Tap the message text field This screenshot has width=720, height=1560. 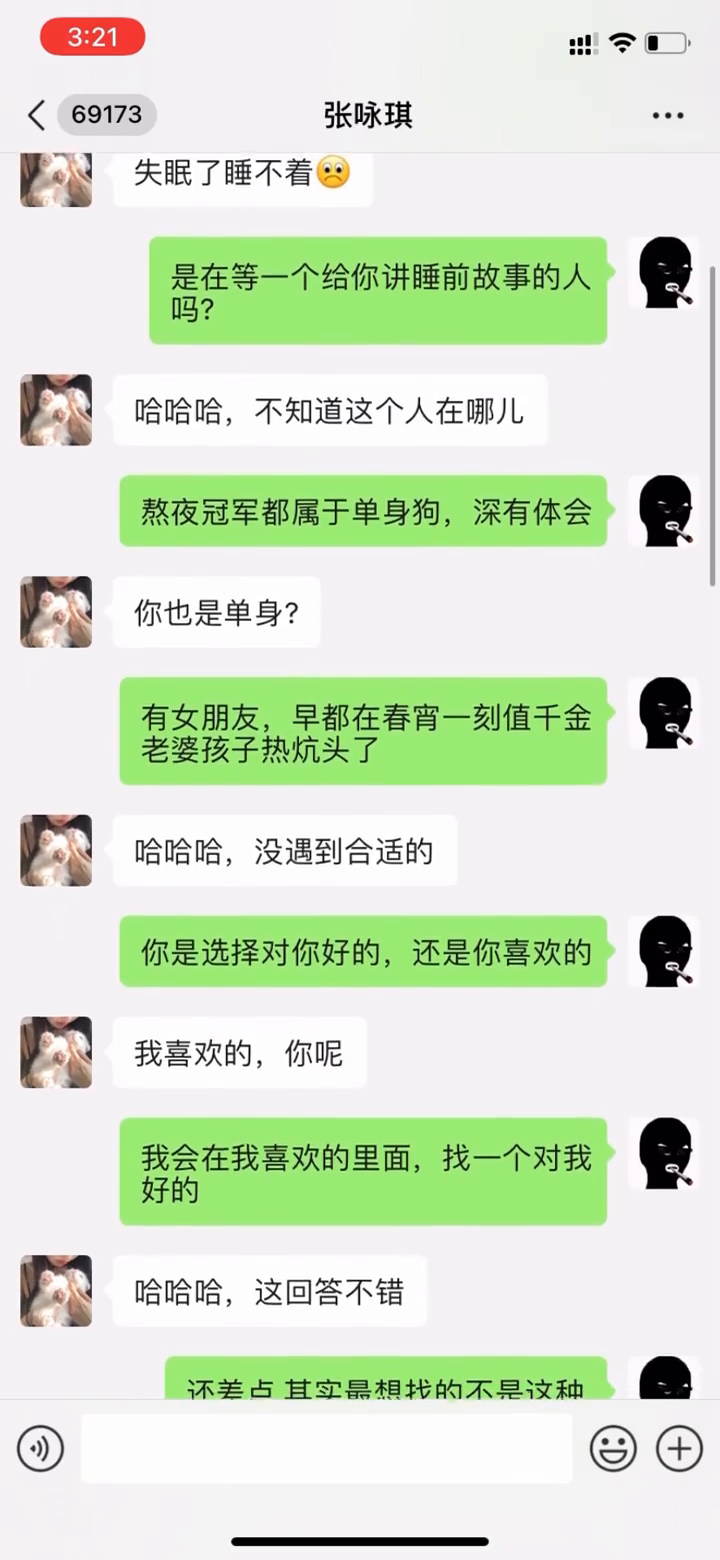(x=326, y=1448)
